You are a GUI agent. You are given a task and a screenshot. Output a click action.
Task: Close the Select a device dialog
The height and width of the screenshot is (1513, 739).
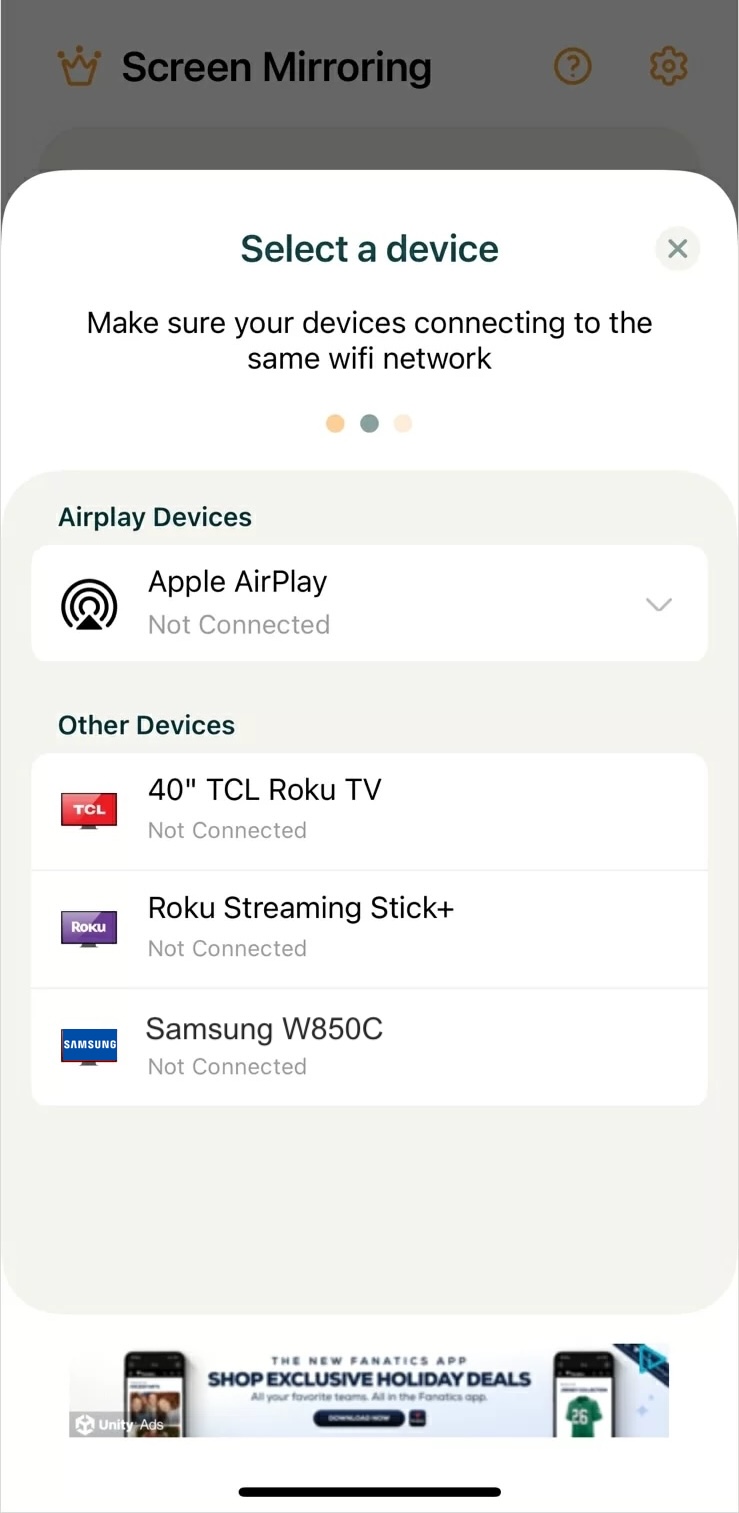click(x=677, y=248)
